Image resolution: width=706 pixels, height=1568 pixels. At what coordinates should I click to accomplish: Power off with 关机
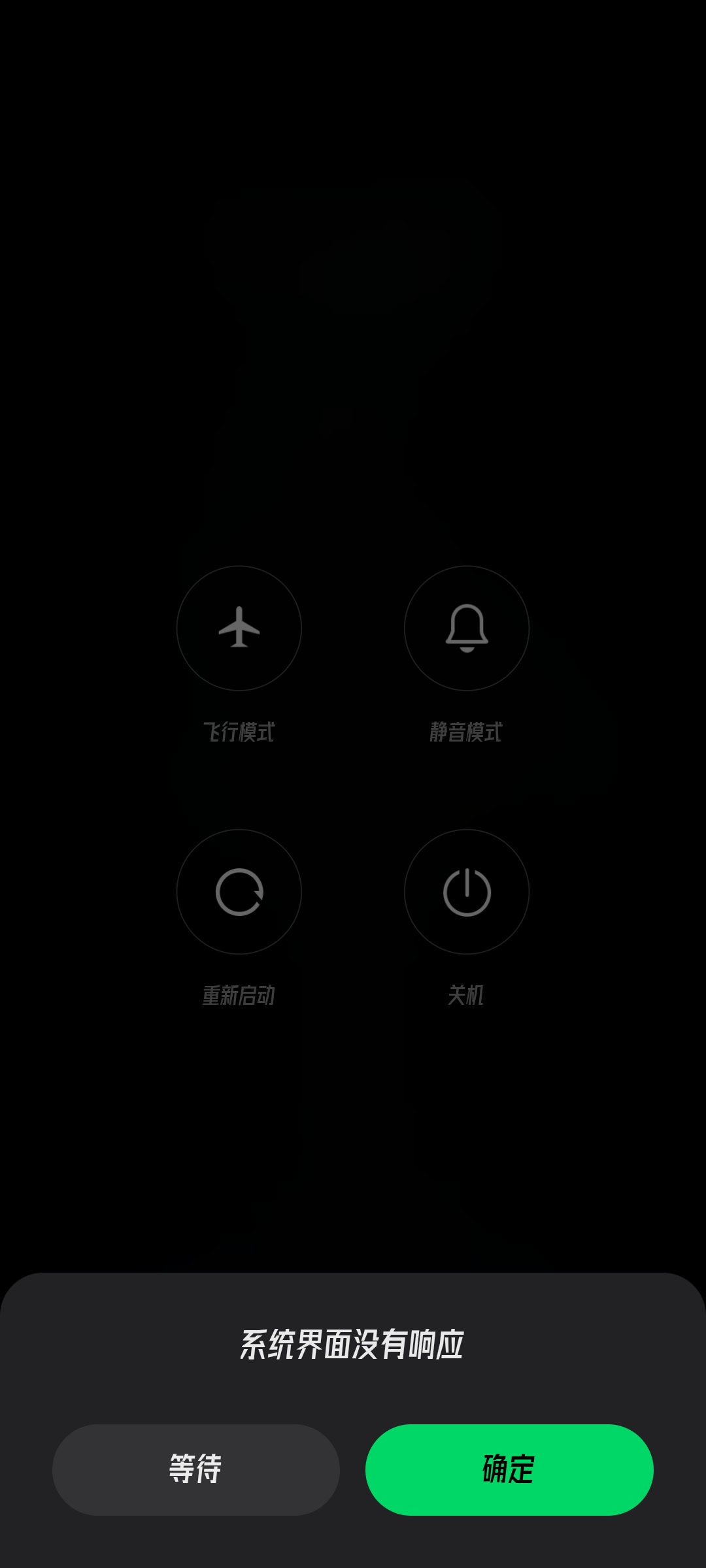(467, 892)
